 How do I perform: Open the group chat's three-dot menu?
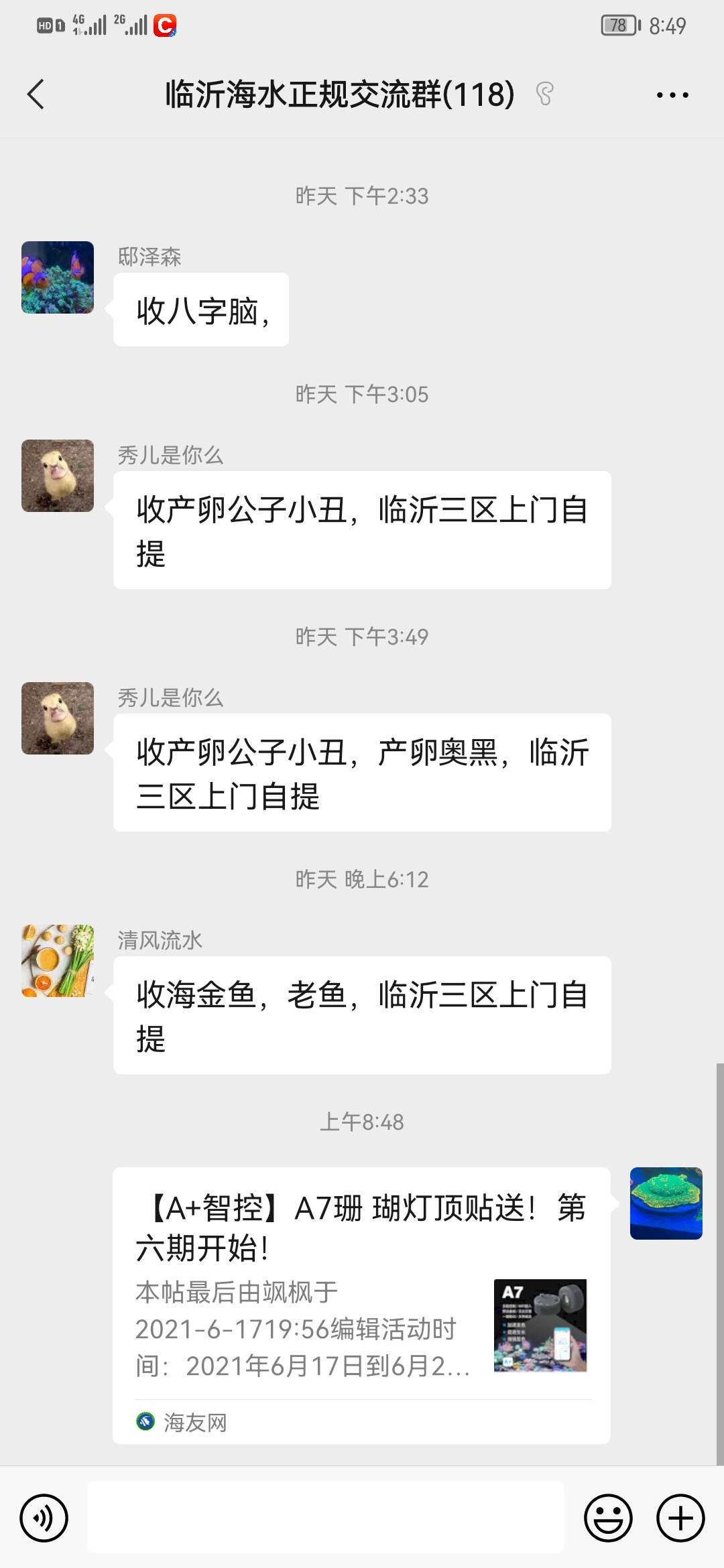[x=672, y=95]
